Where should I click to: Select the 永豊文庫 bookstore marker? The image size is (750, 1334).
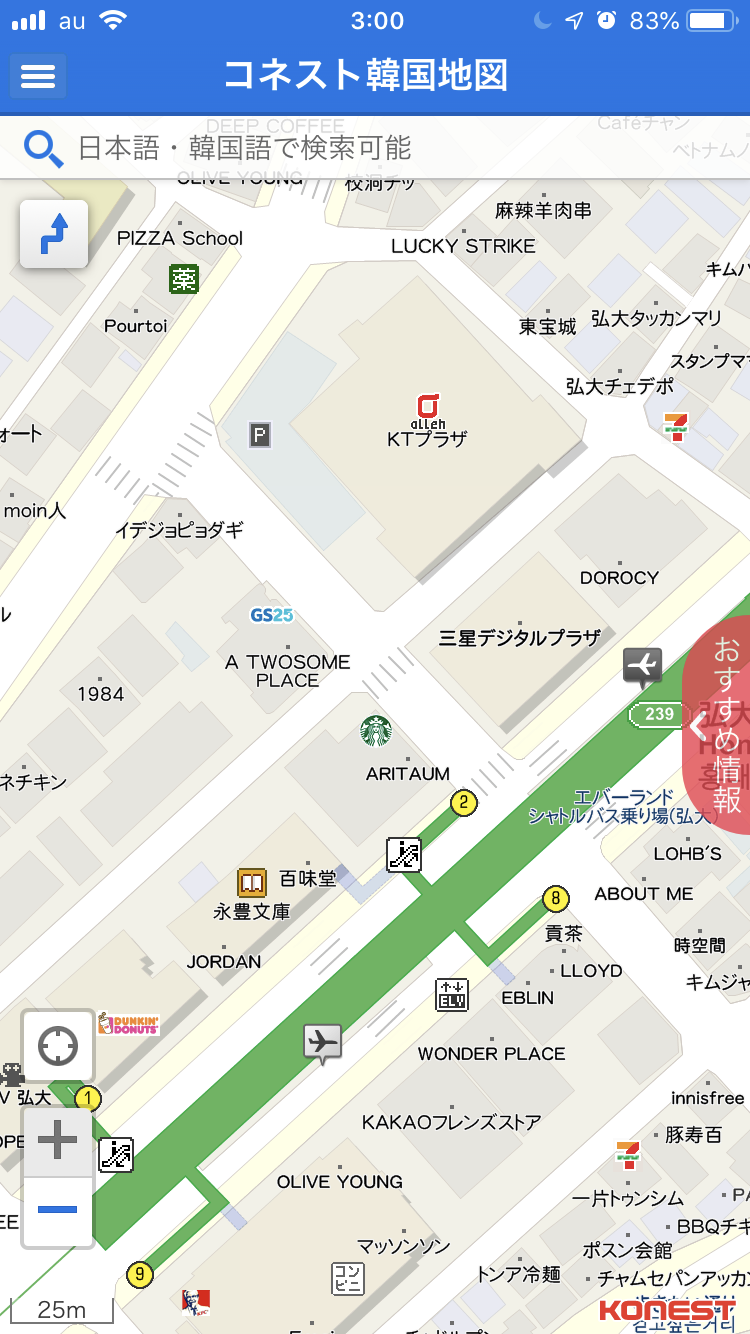(x=252, y=882)
